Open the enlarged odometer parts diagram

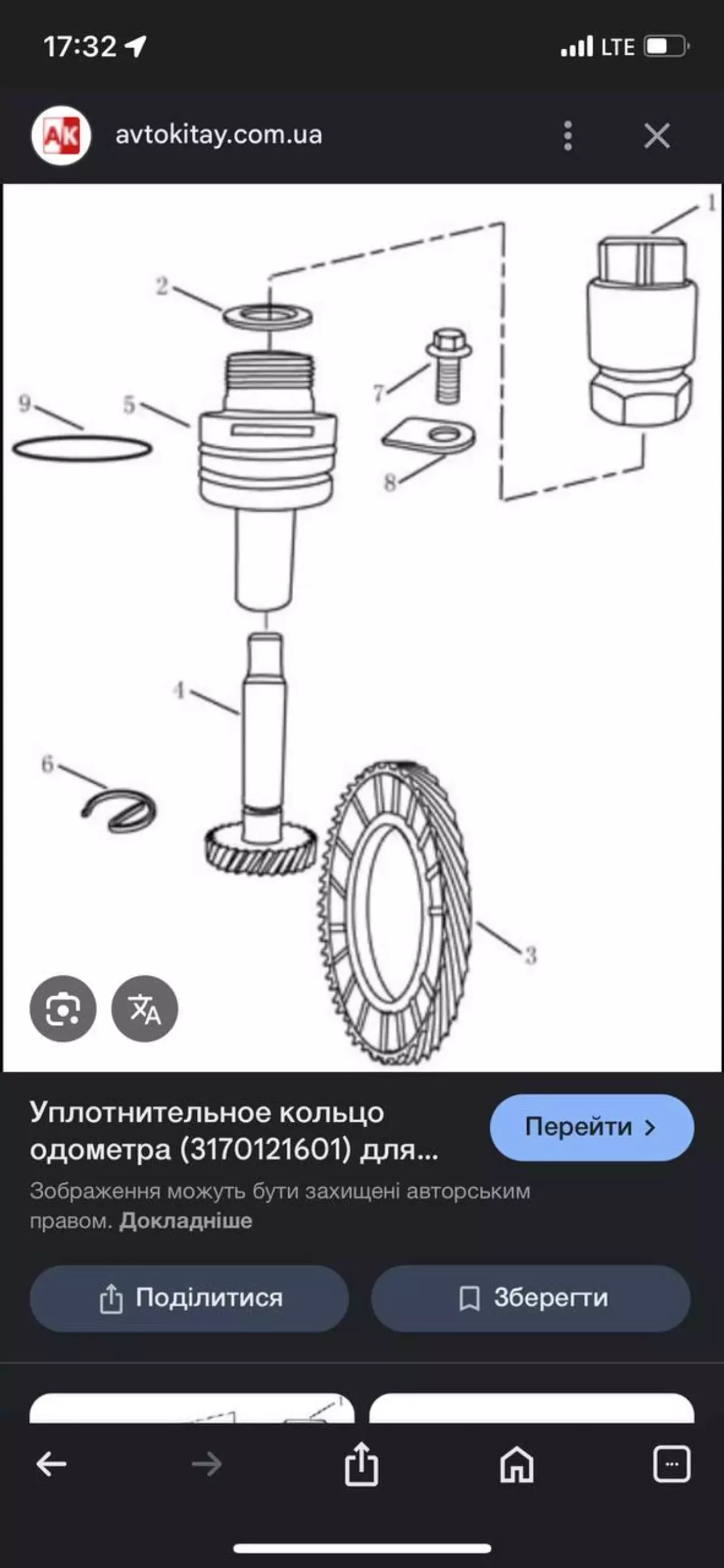coord(362,628)
